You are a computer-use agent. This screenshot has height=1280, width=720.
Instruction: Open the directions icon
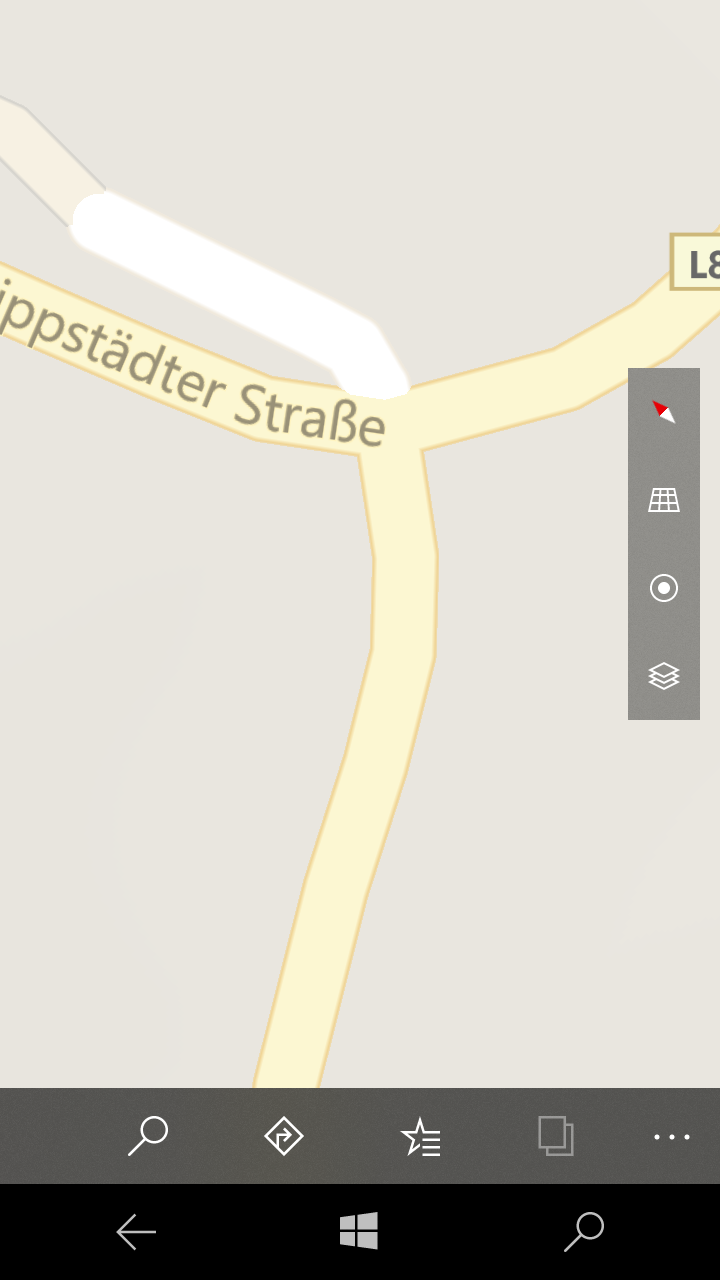tap(284, 1136)
